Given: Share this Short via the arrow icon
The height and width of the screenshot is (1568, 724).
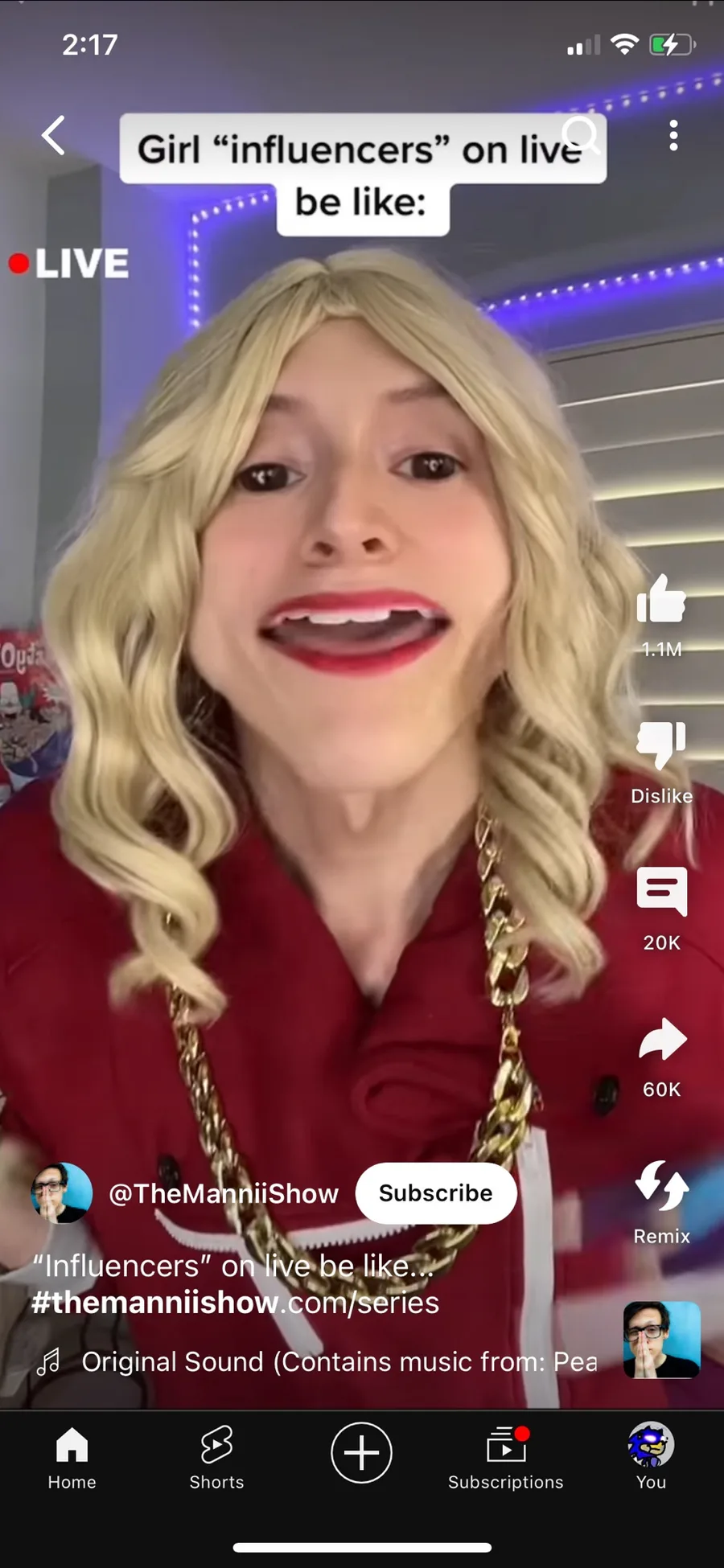Looking at the screenshot, I should point(662,1038).
